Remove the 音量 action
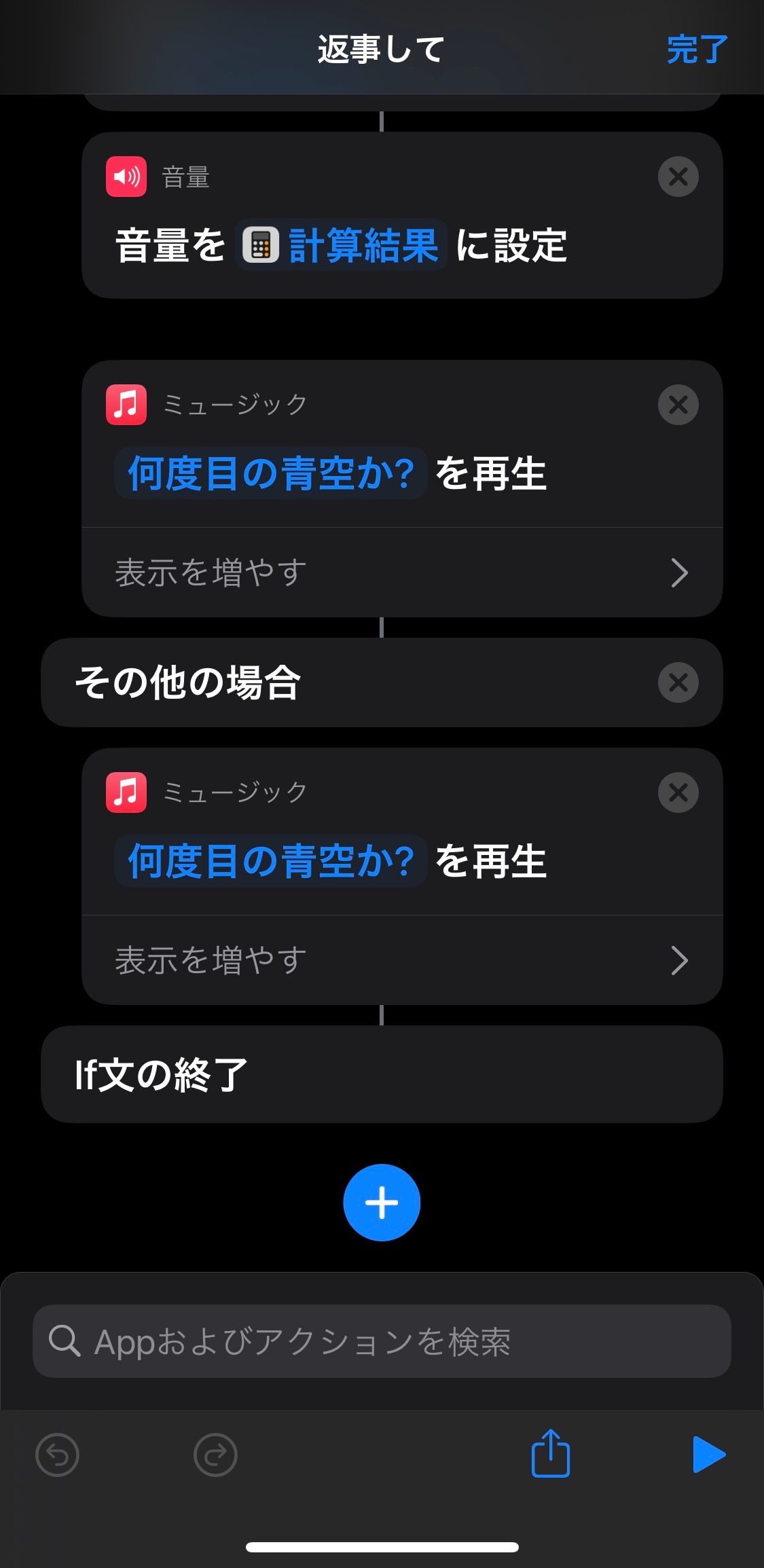Viewport: 764px width, 1568px height. click(x=678, y=177)
